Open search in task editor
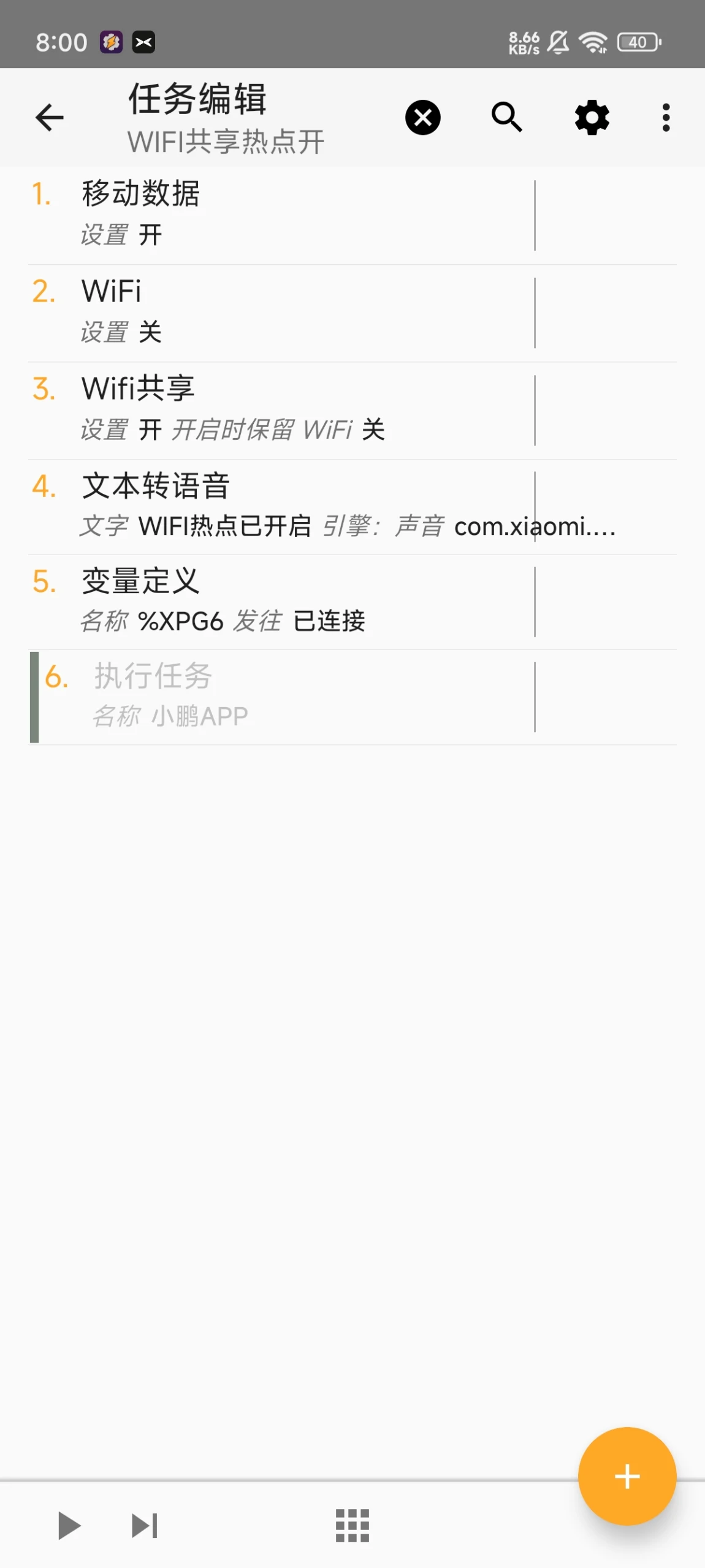 pos(506,117)
